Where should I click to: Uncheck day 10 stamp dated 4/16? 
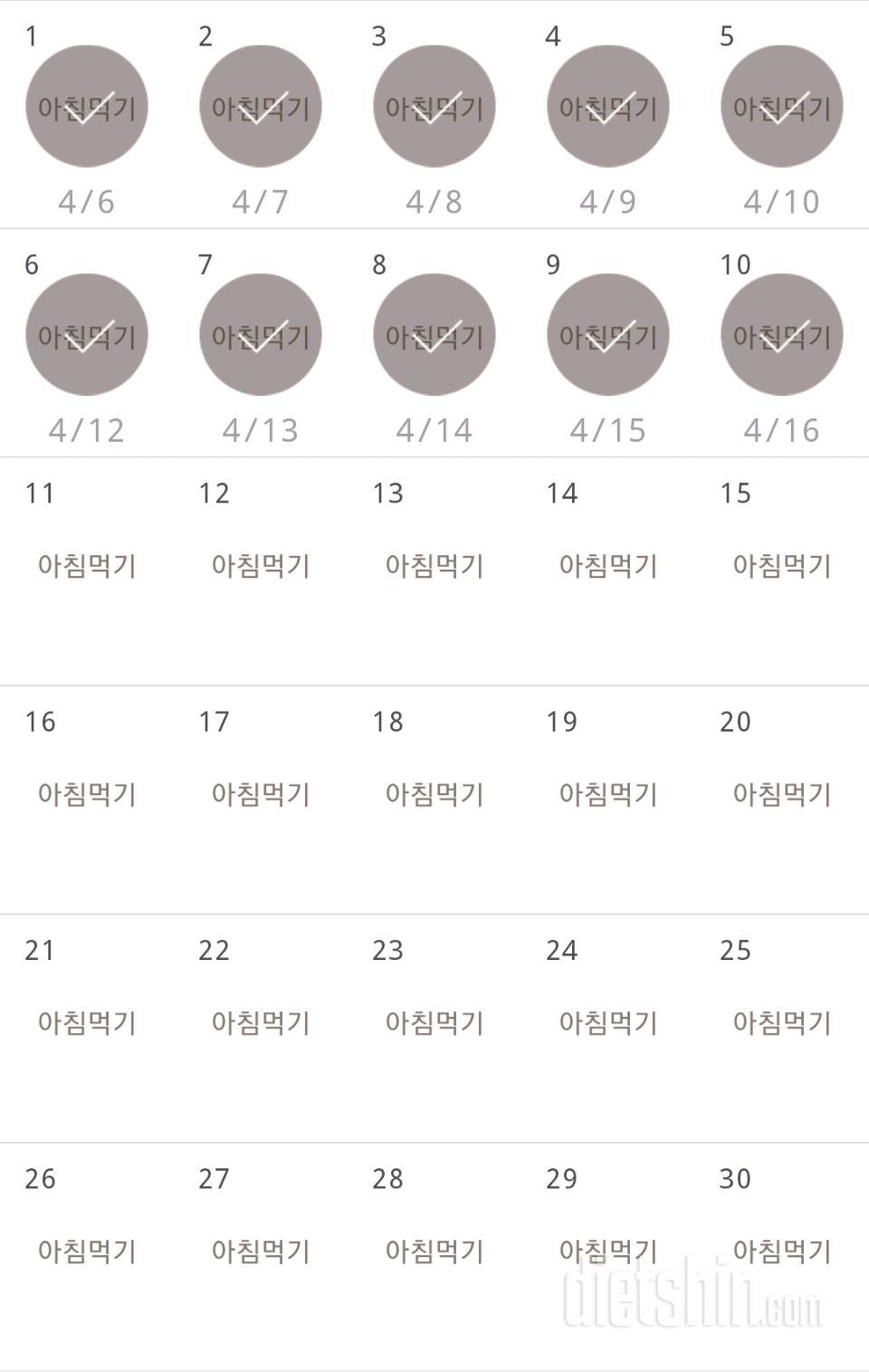(782, 335)
